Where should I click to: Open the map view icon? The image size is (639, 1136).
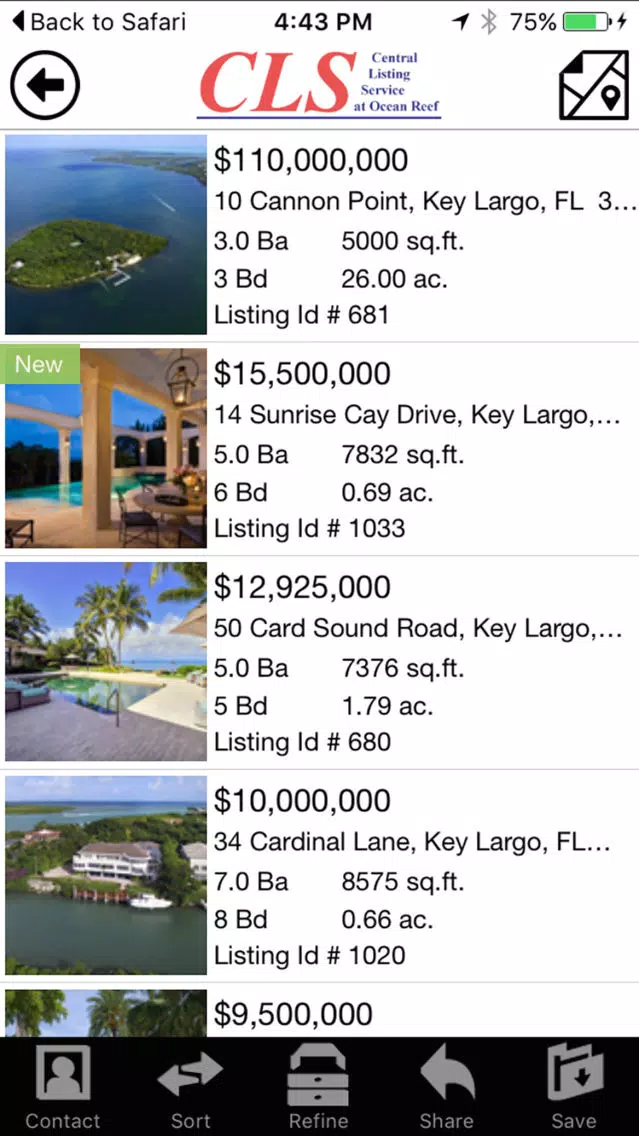(x=593, y=85)
